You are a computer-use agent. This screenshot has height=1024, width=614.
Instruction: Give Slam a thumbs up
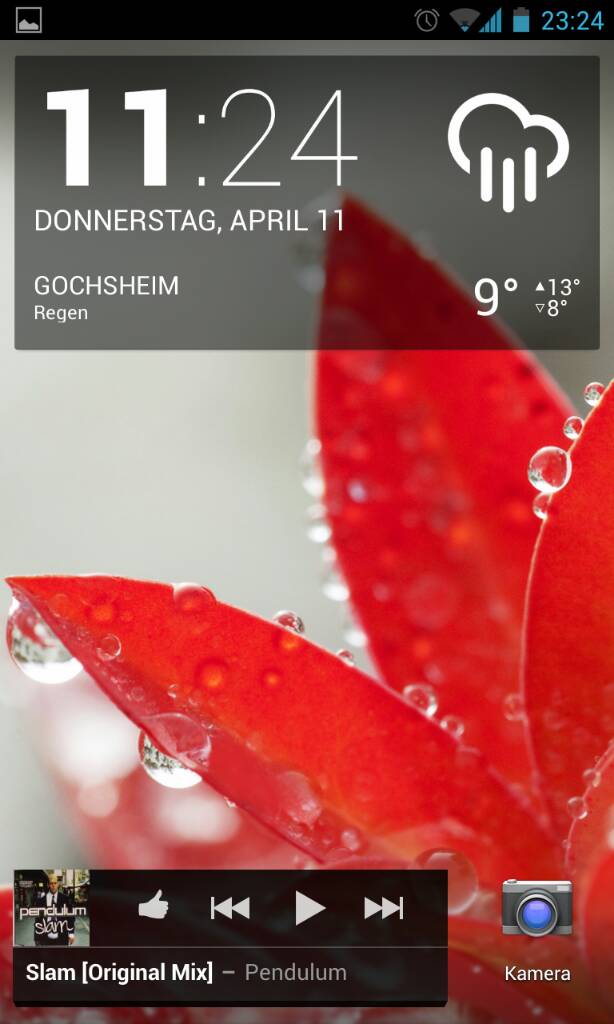coord(154,907)
